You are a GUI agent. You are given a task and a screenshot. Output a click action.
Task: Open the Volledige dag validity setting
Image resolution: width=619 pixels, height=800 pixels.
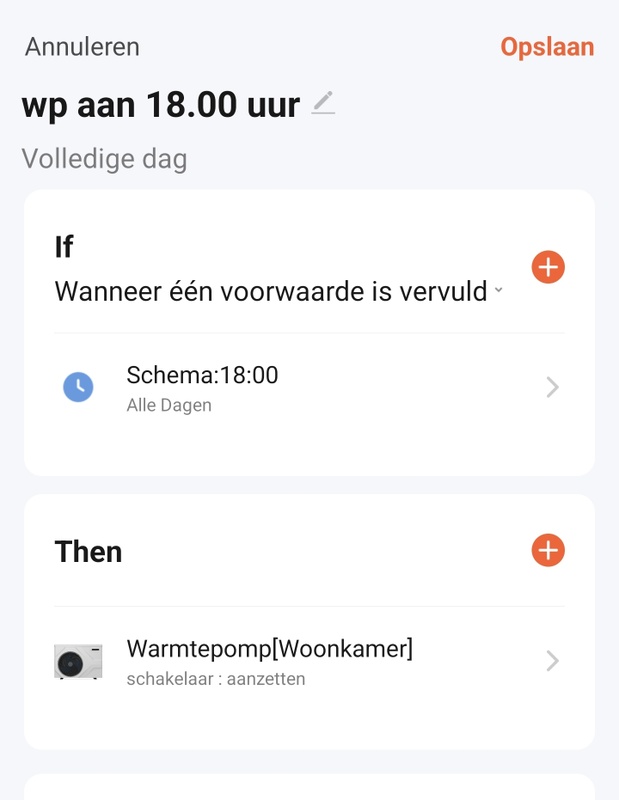click(x=104, y=159)
